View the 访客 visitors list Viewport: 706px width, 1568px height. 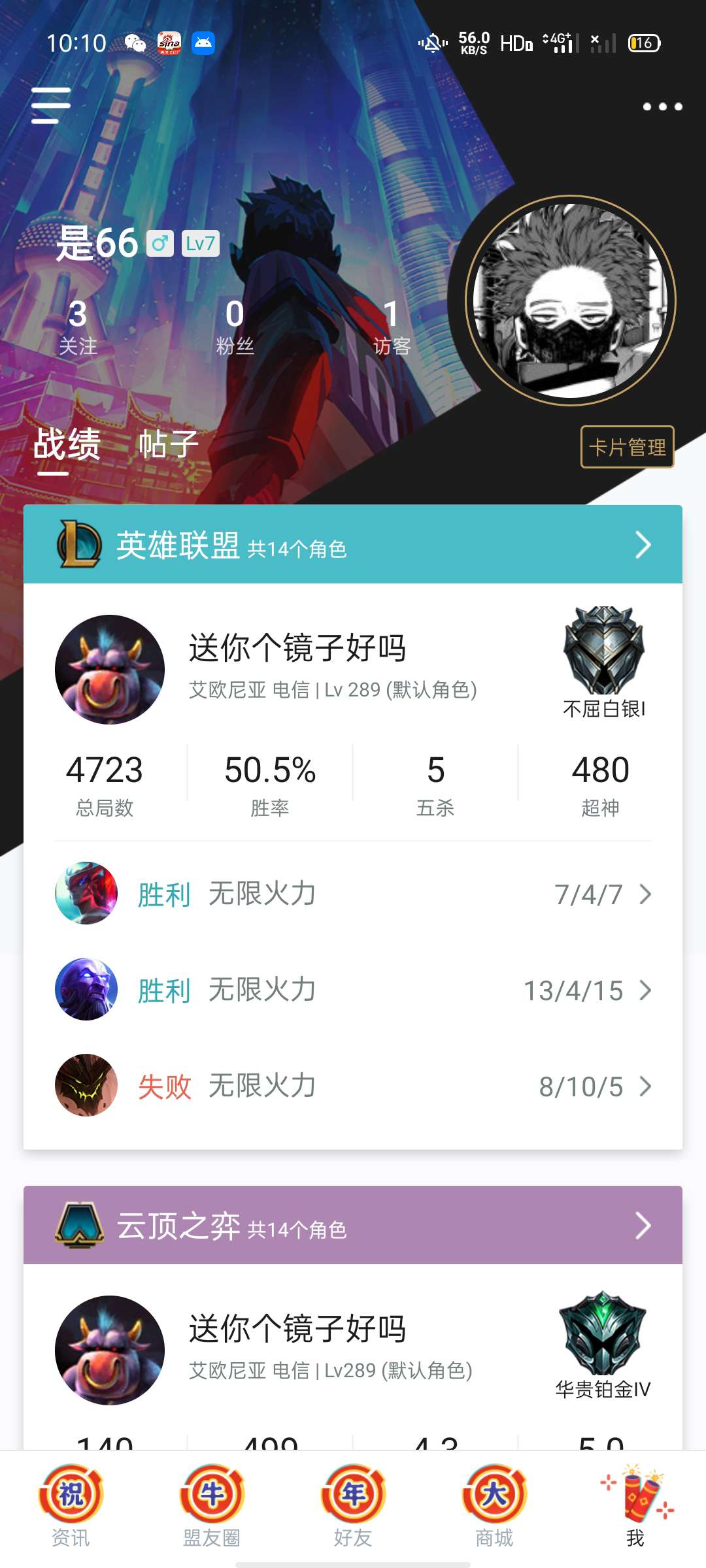[x=392, y=327]
